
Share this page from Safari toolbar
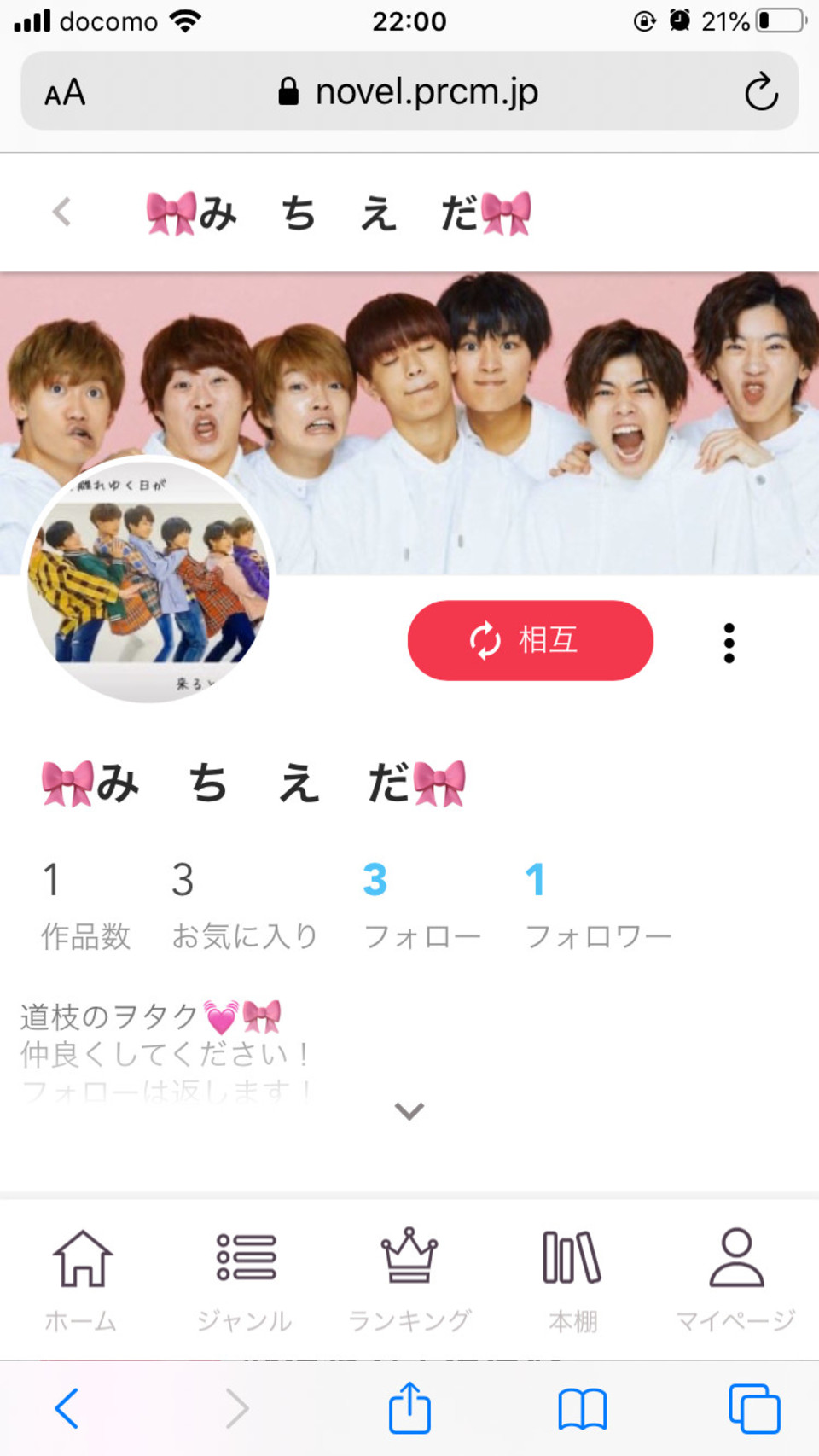pos(409,1408)
